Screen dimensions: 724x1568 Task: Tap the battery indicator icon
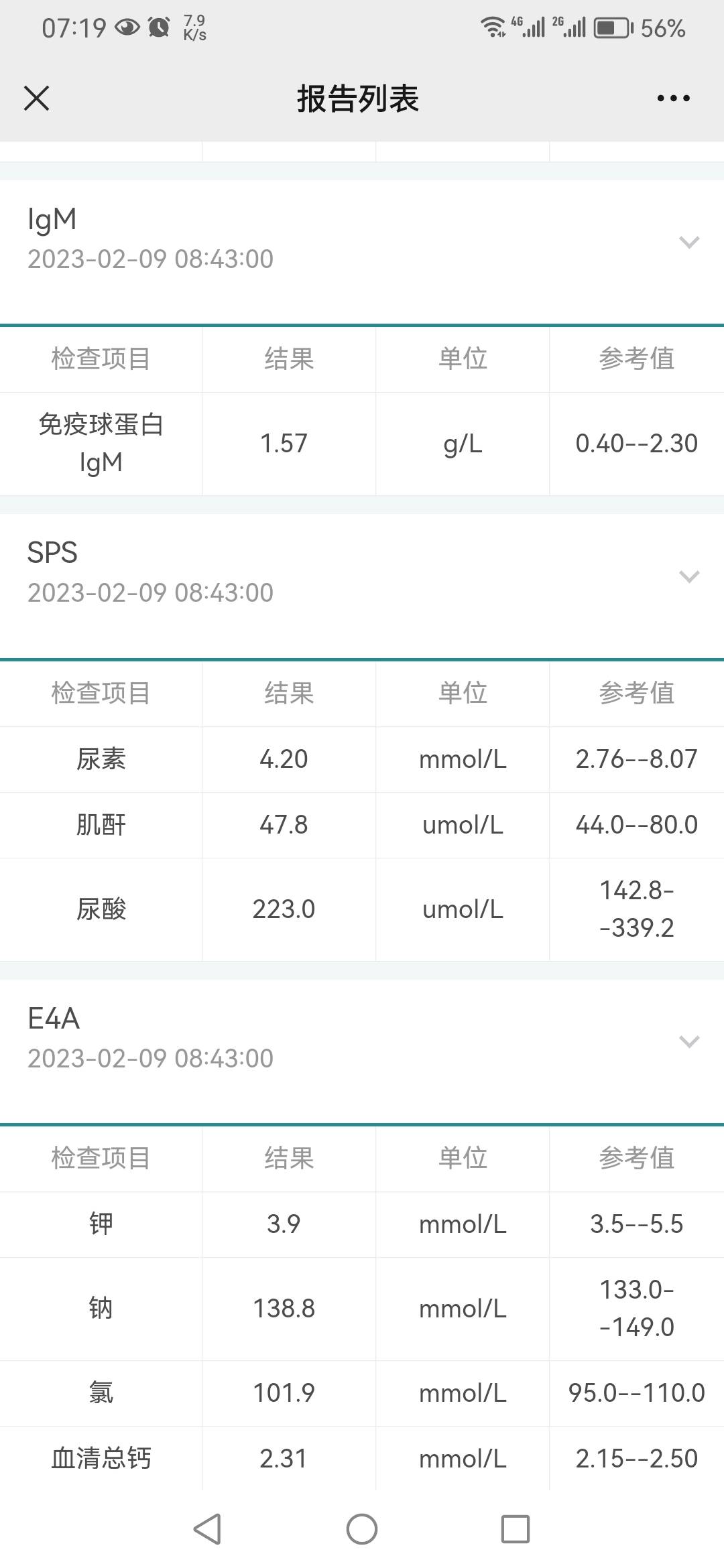(x=611, y=27)
